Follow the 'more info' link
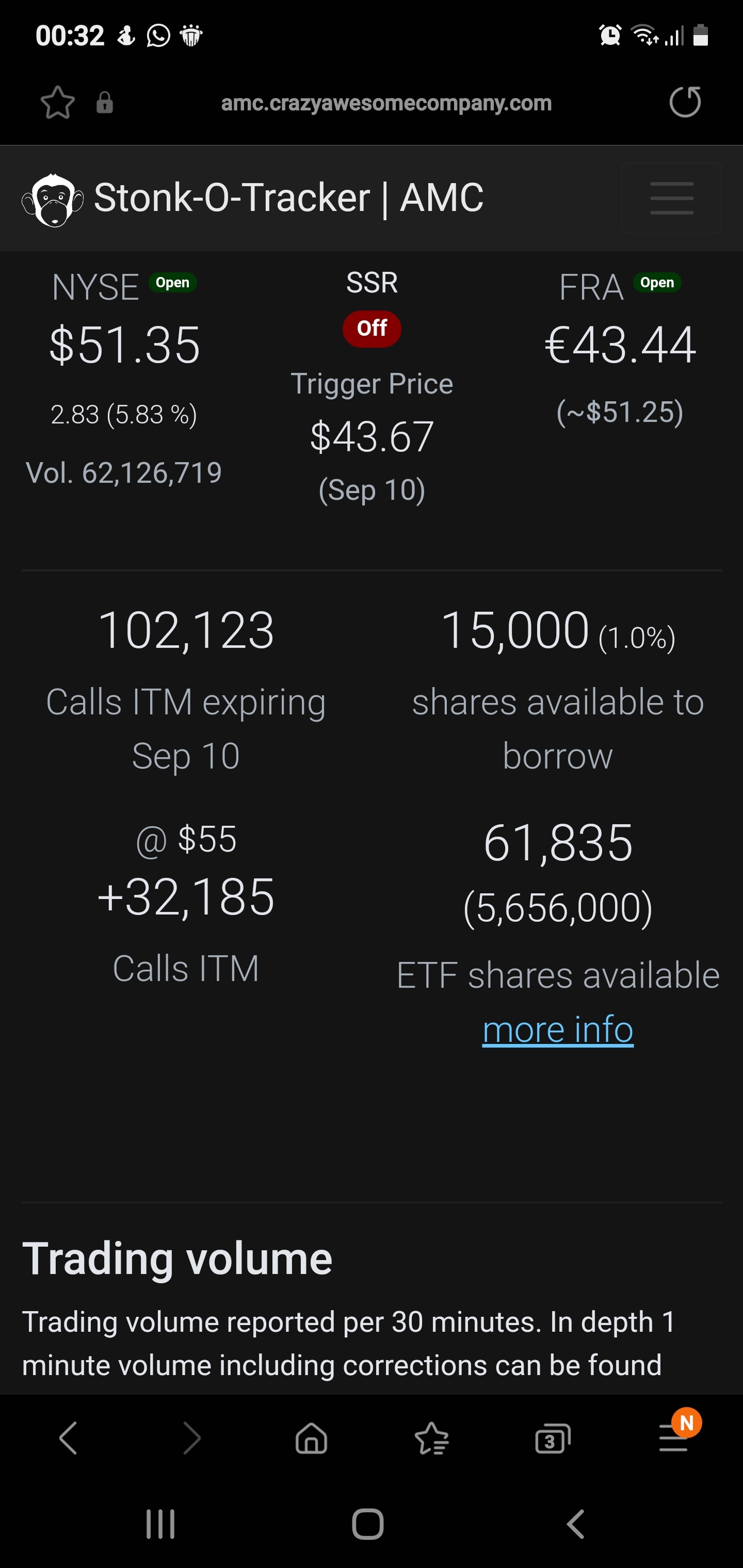 [x=558, y=1030]
